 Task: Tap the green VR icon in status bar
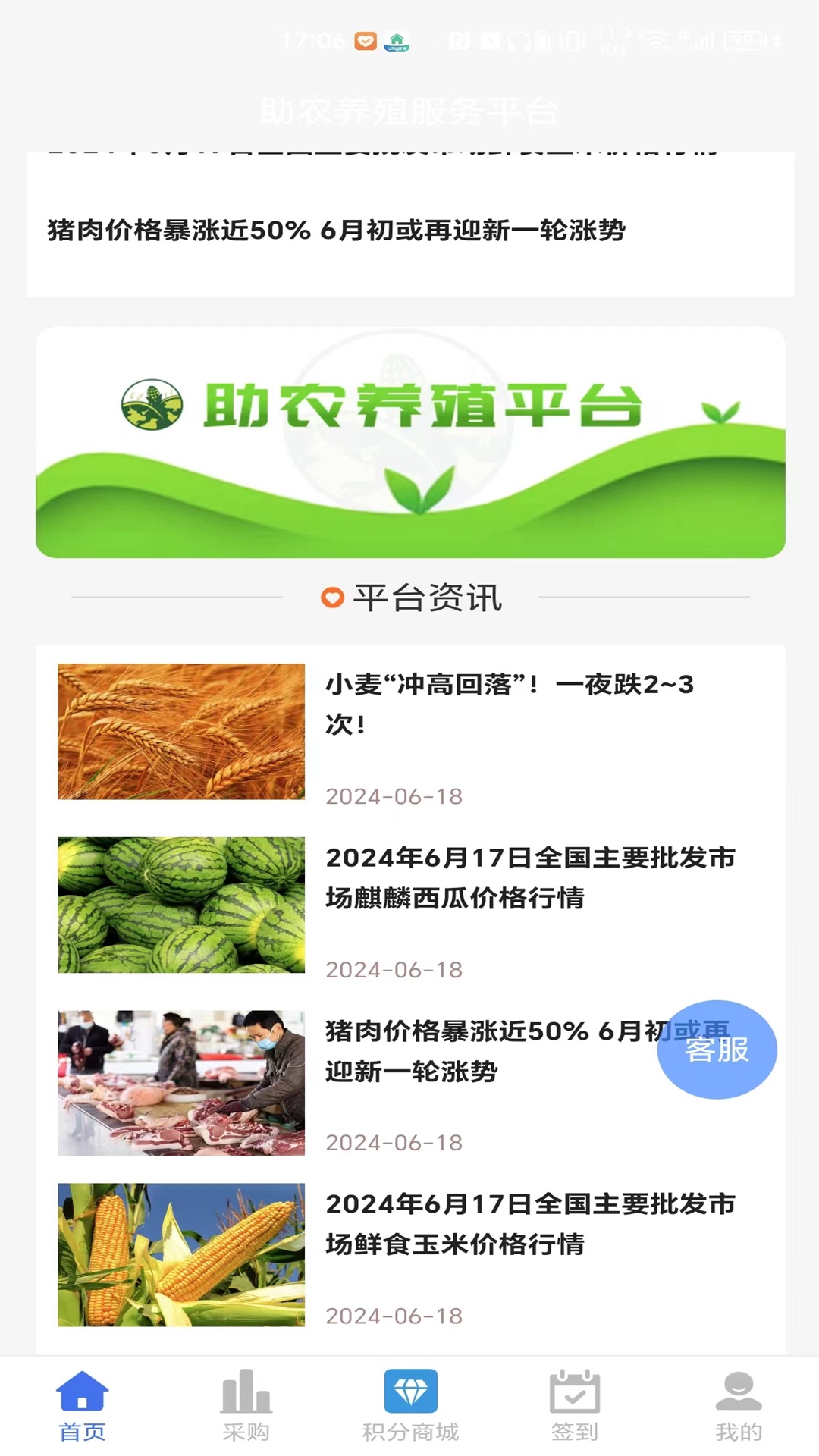pyautogui.click(x=397, y=39)
